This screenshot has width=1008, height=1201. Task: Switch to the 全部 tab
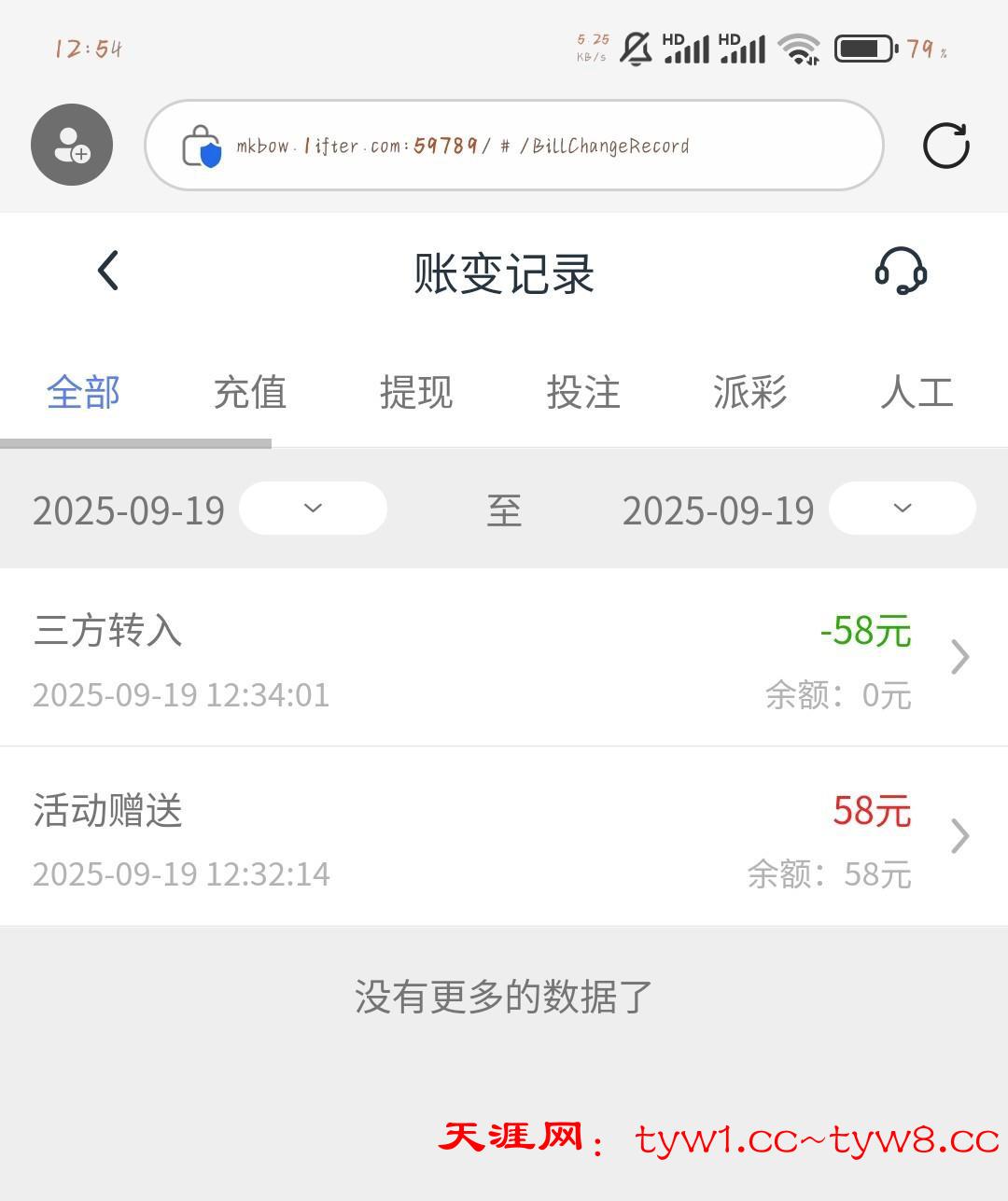point(84,392)
